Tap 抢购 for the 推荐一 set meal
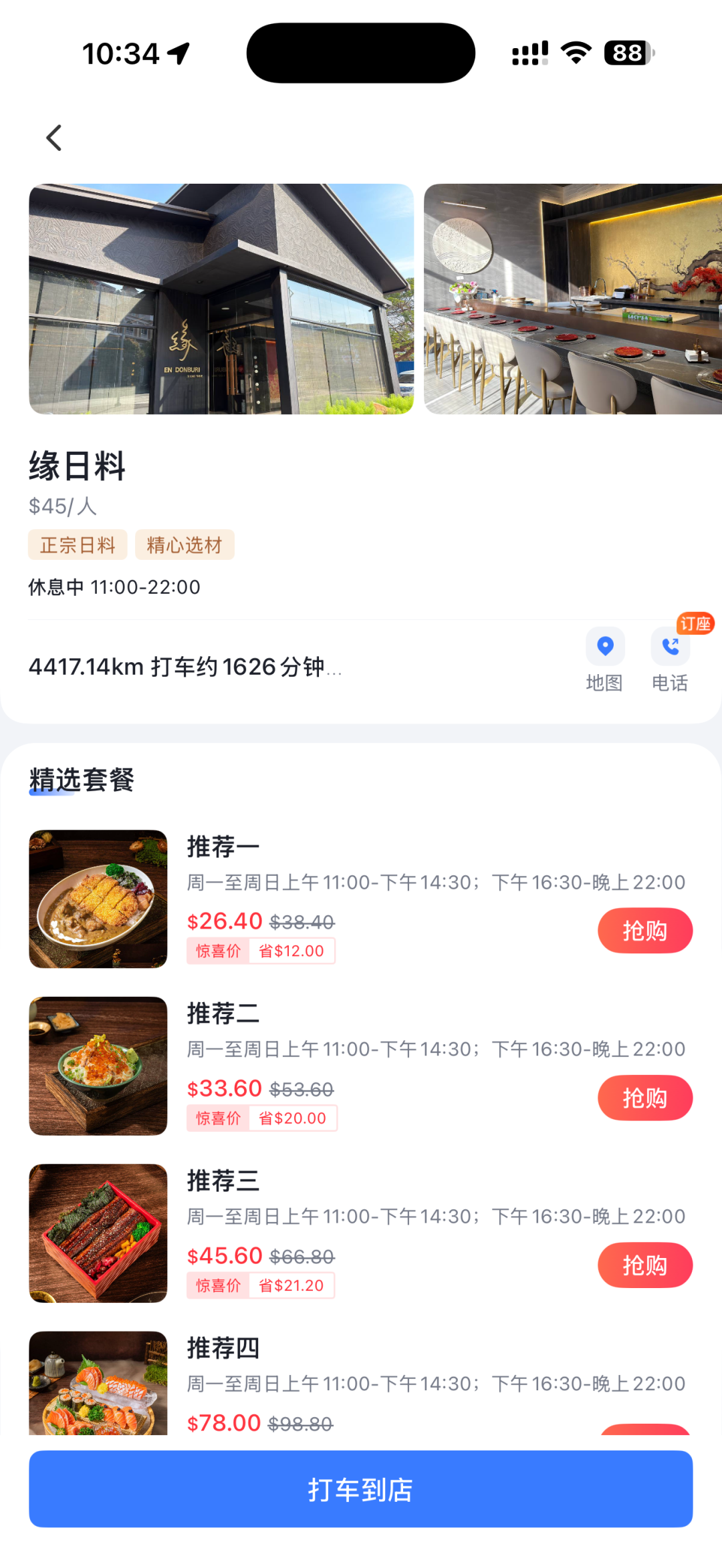Image resolution: width=722 pixels, height=1568 pixels. click(644, 931)
